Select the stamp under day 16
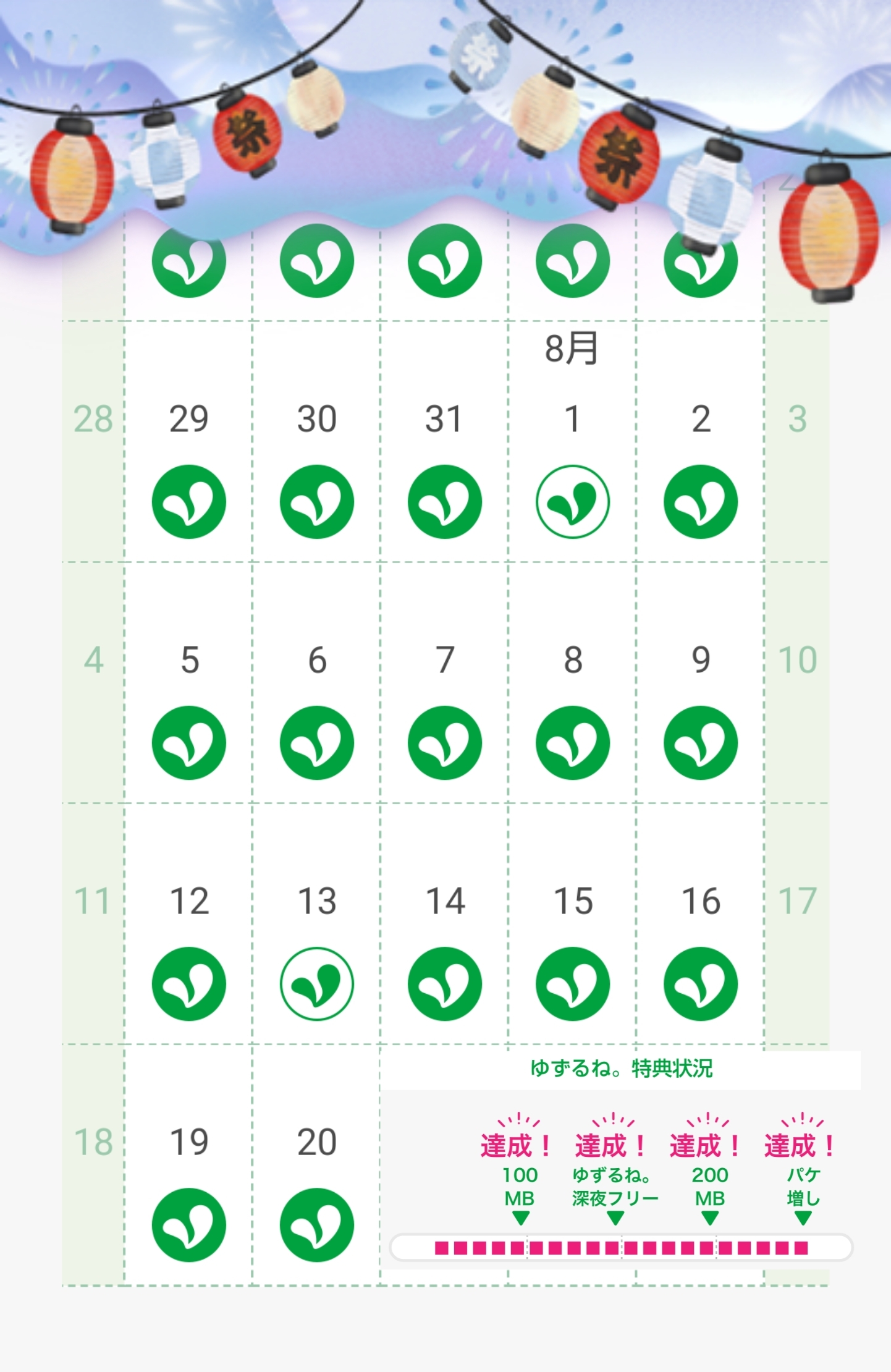Image resolution: width=891 pixels, height=1372 pixels. [700, 983]
